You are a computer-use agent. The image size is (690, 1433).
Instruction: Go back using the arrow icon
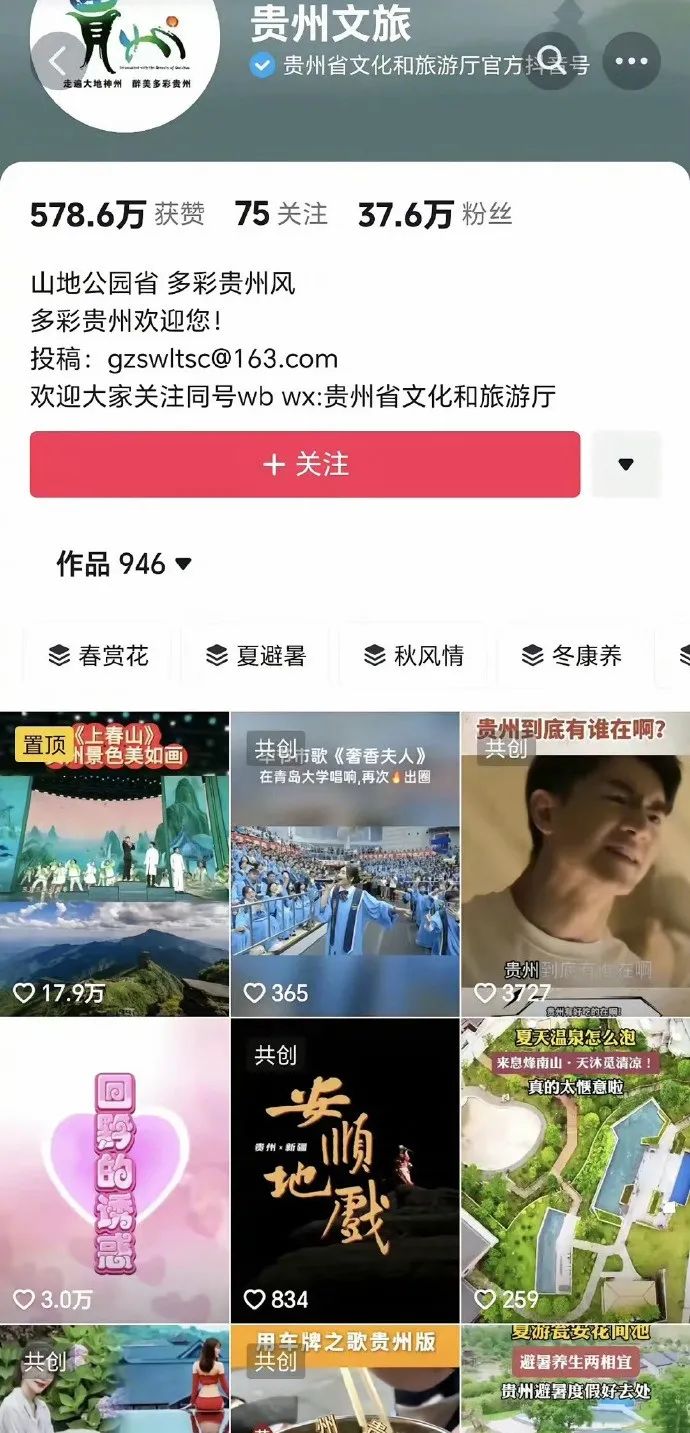click(58, 61)
